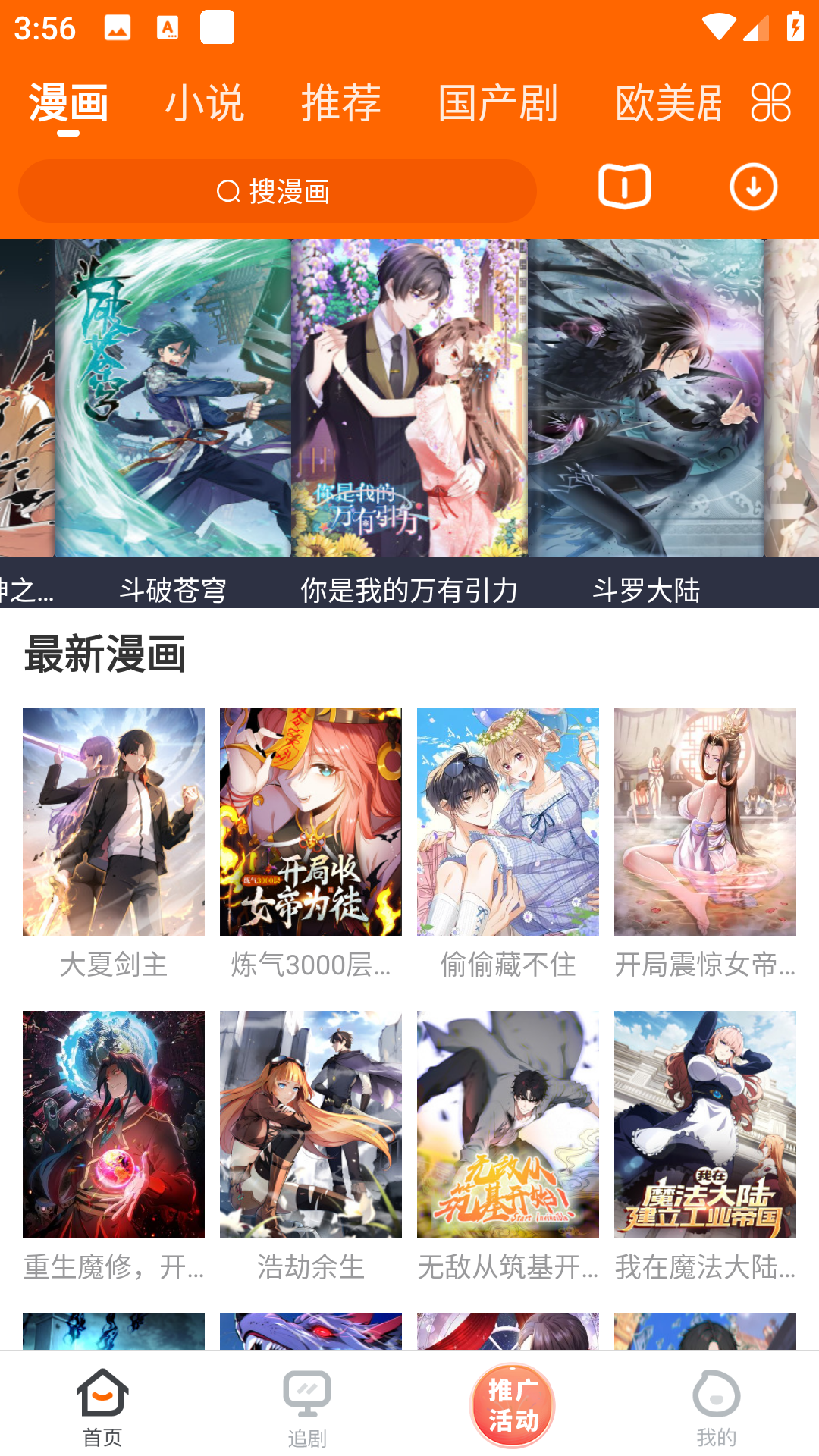Screen dimensions: 819x1456
Task: Tap the circular 推广活动 button
Action: click(x=512, y=1403)
